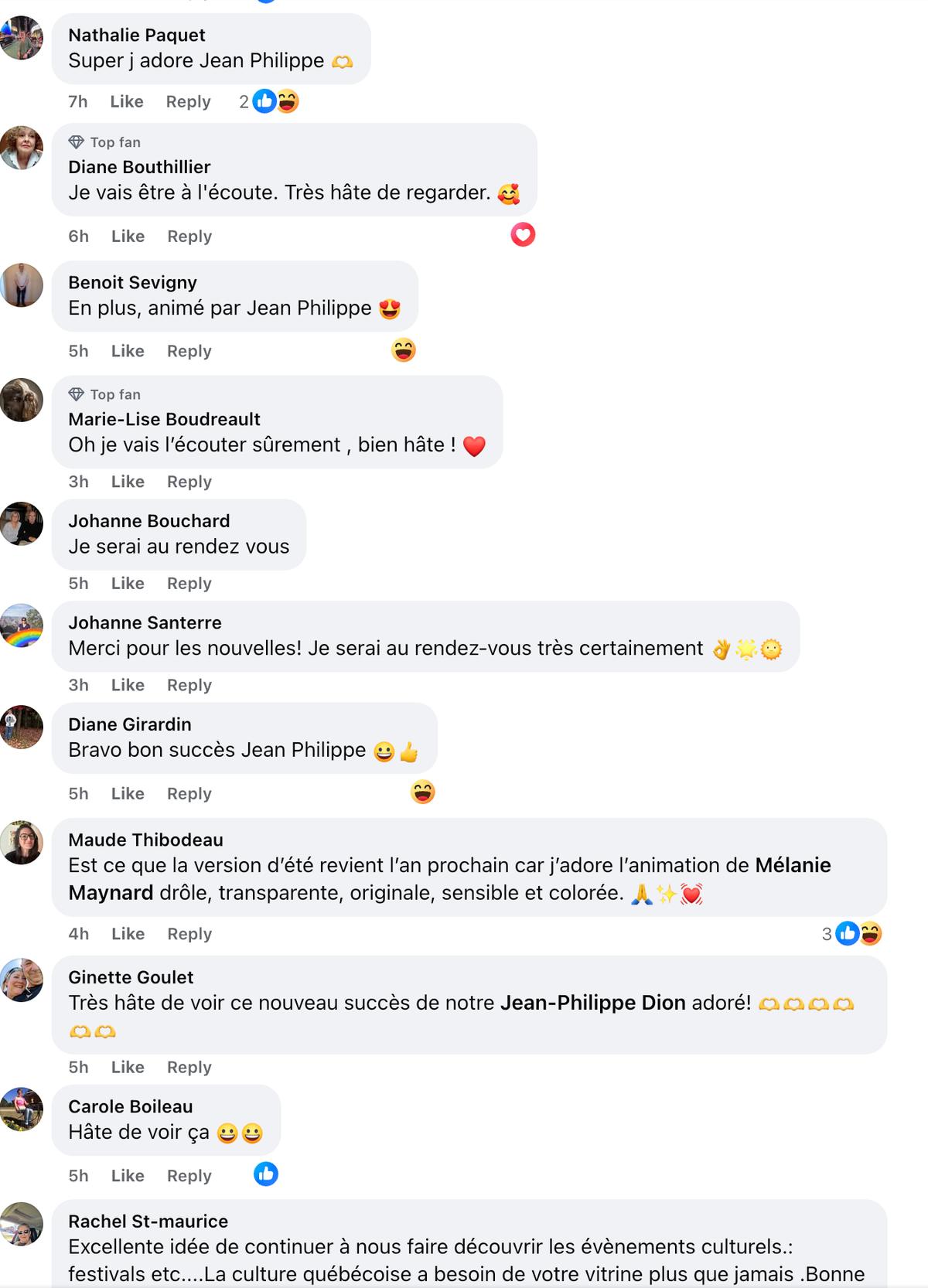This screenshot has width=928, height=1288.
Task: Reply to Maude Thibodeau's comment
Action: [x=189, y=934]
